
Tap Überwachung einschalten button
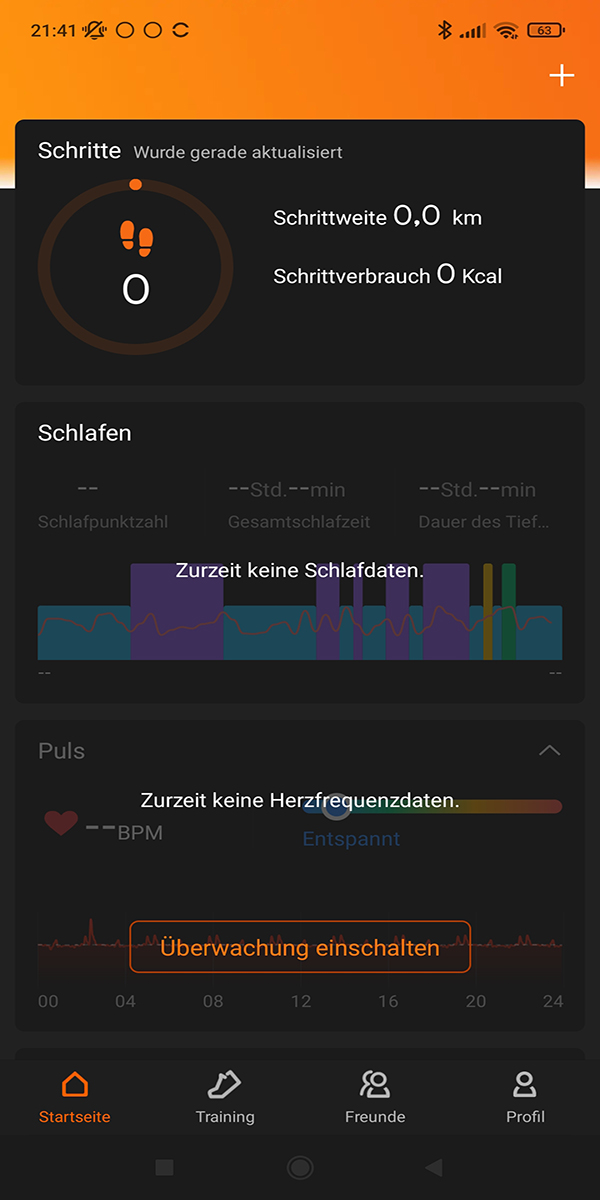[300, 947]
